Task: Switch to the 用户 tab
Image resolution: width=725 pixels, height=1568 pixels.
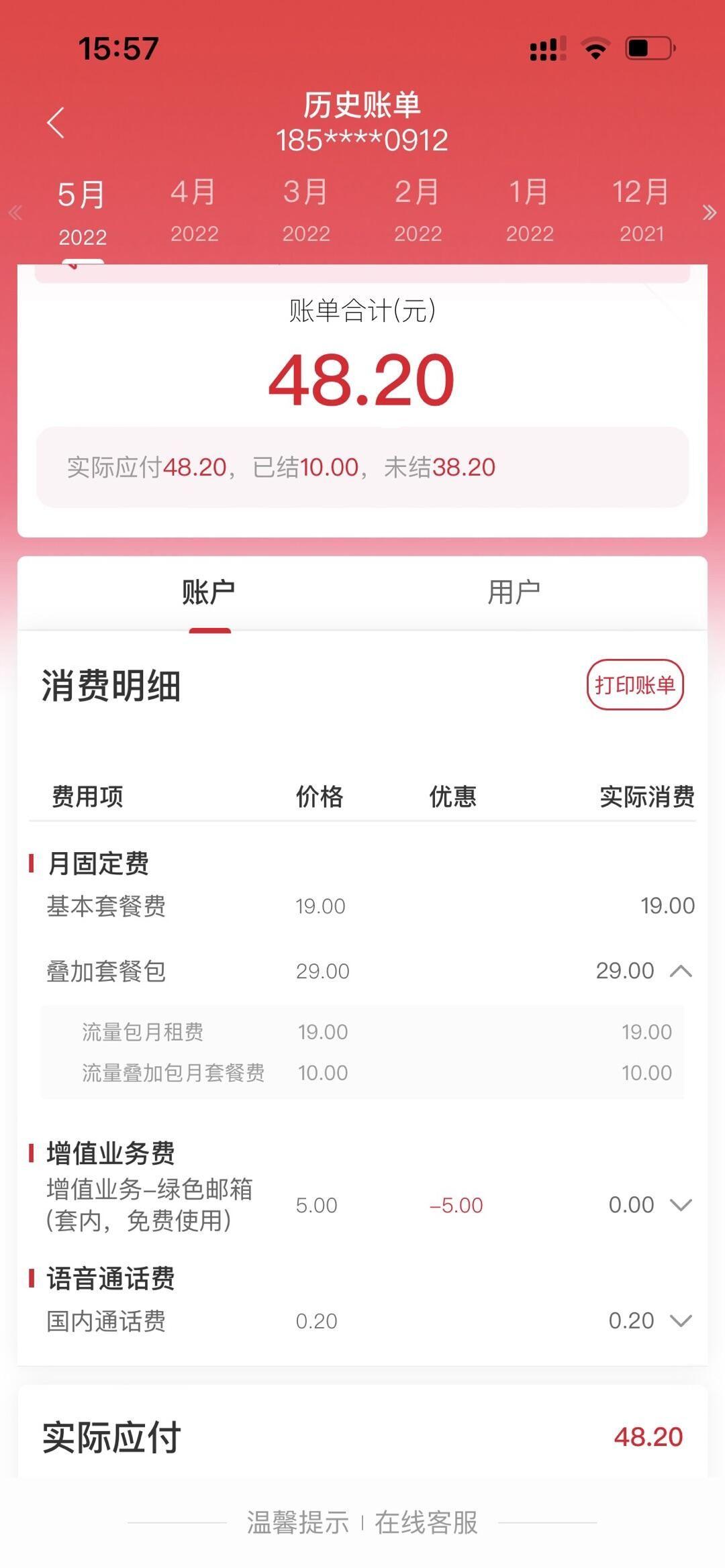Action: [514, 592]
